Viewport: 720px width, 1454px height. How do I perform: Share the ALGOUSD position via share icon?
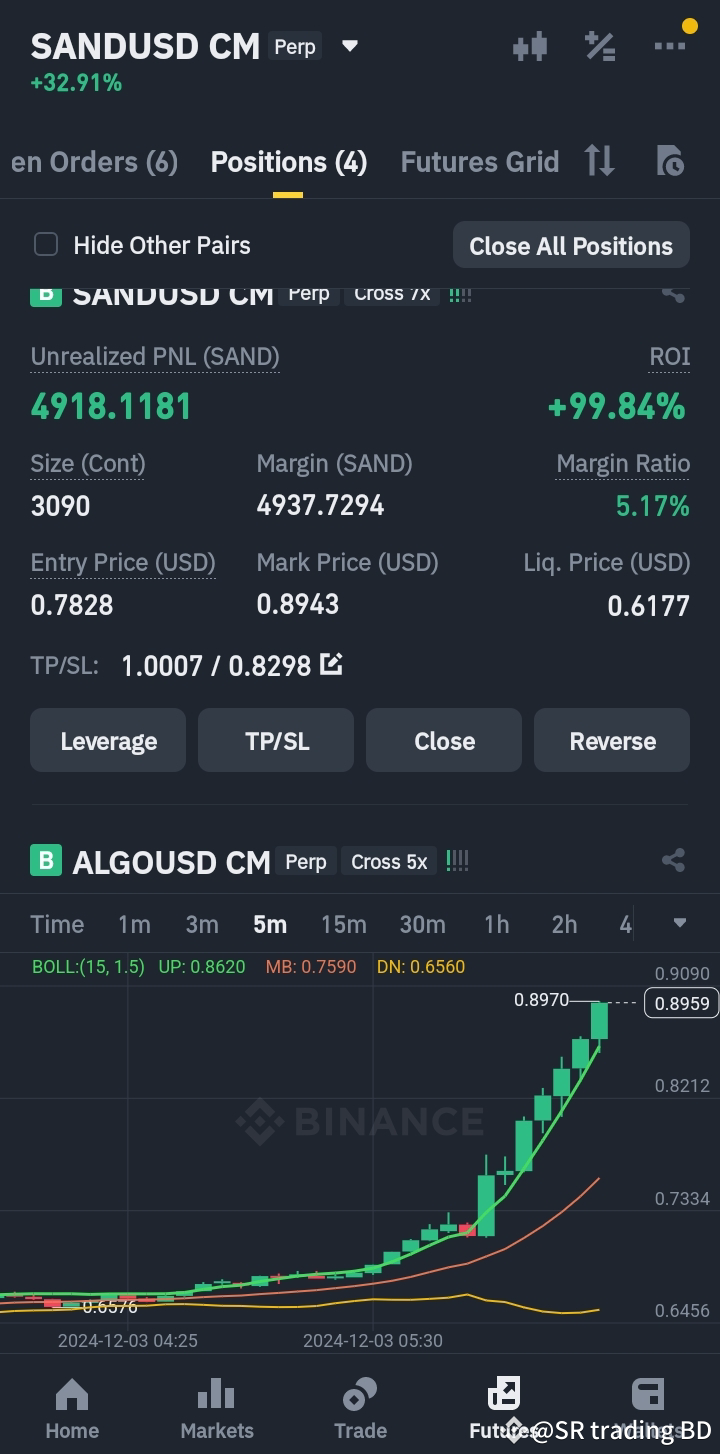pyautogui.click(x=673, y=860)
